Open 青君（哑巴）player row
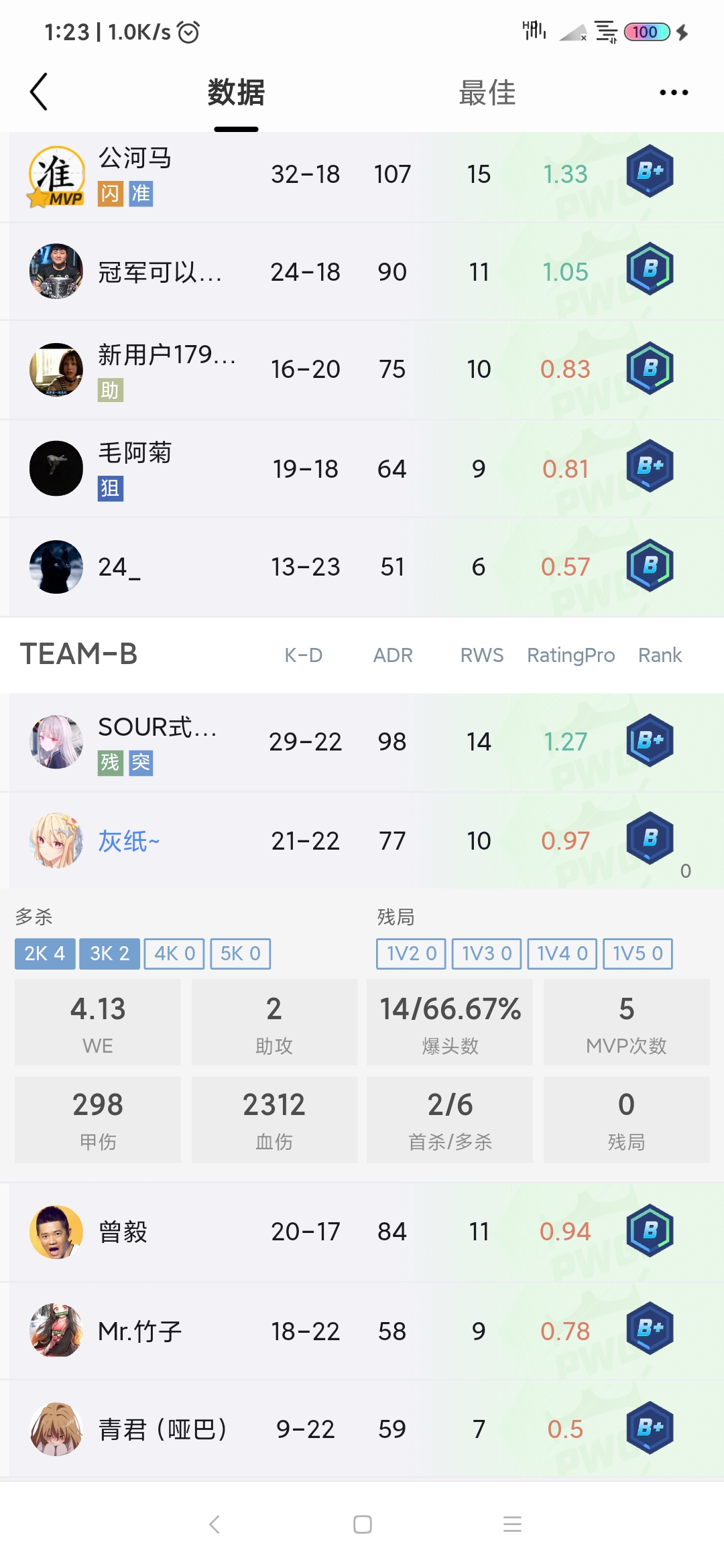Image resolution: width=724 pixels, height=1568 pixels. point(362,1429)
